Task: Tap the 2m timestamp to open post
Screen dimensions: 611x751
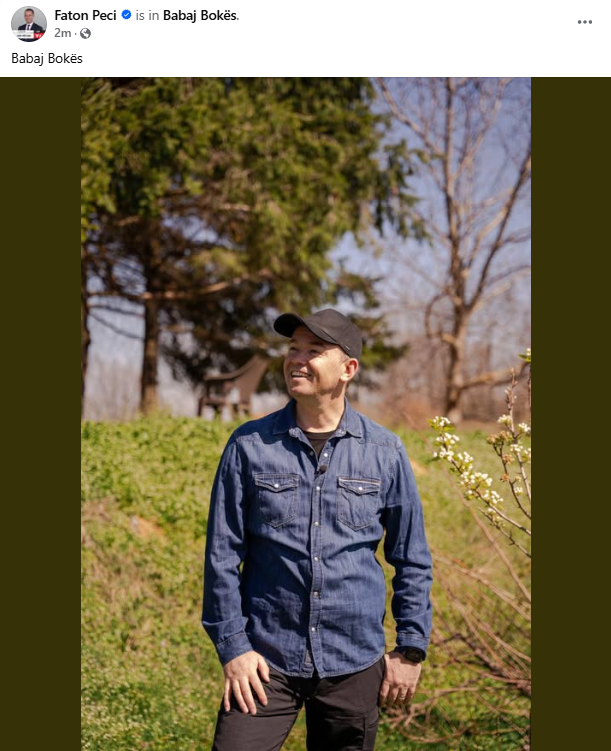Action: click(62, 33)
